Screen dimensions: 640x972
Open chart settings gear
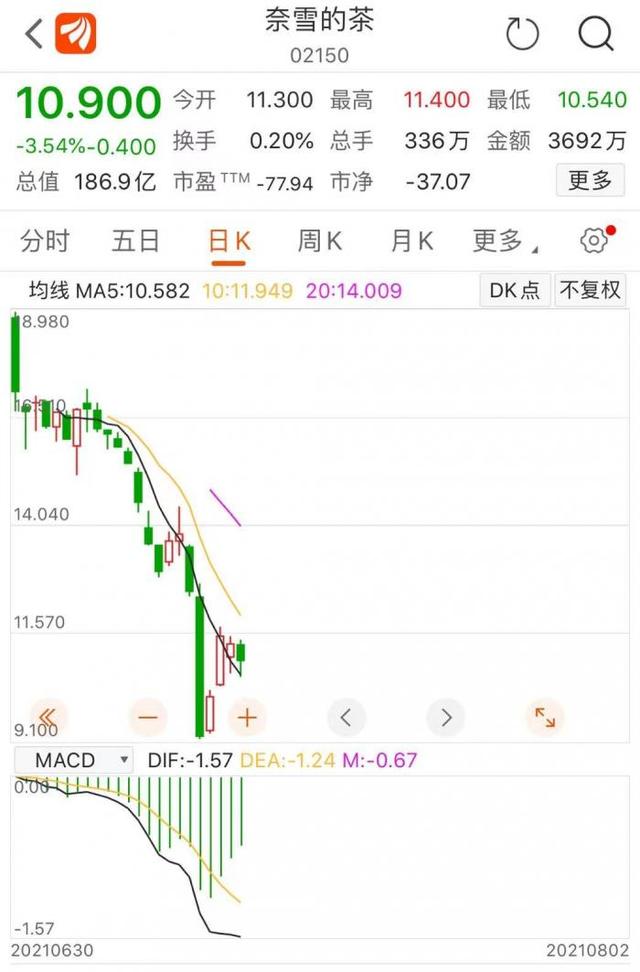[594, 240]
